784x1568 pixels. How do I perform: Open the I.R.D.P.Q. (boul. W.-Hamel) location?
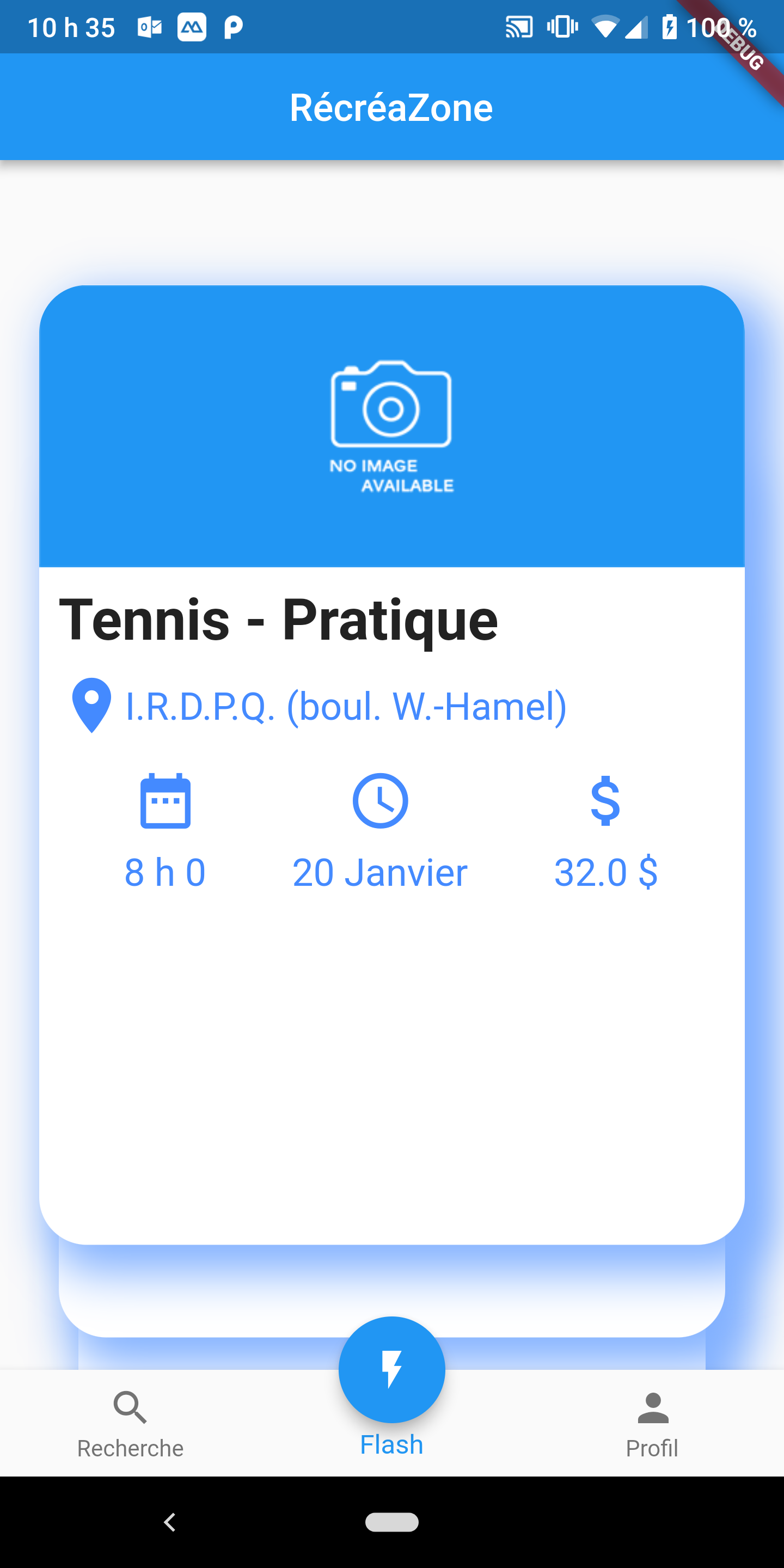[346, 707]
